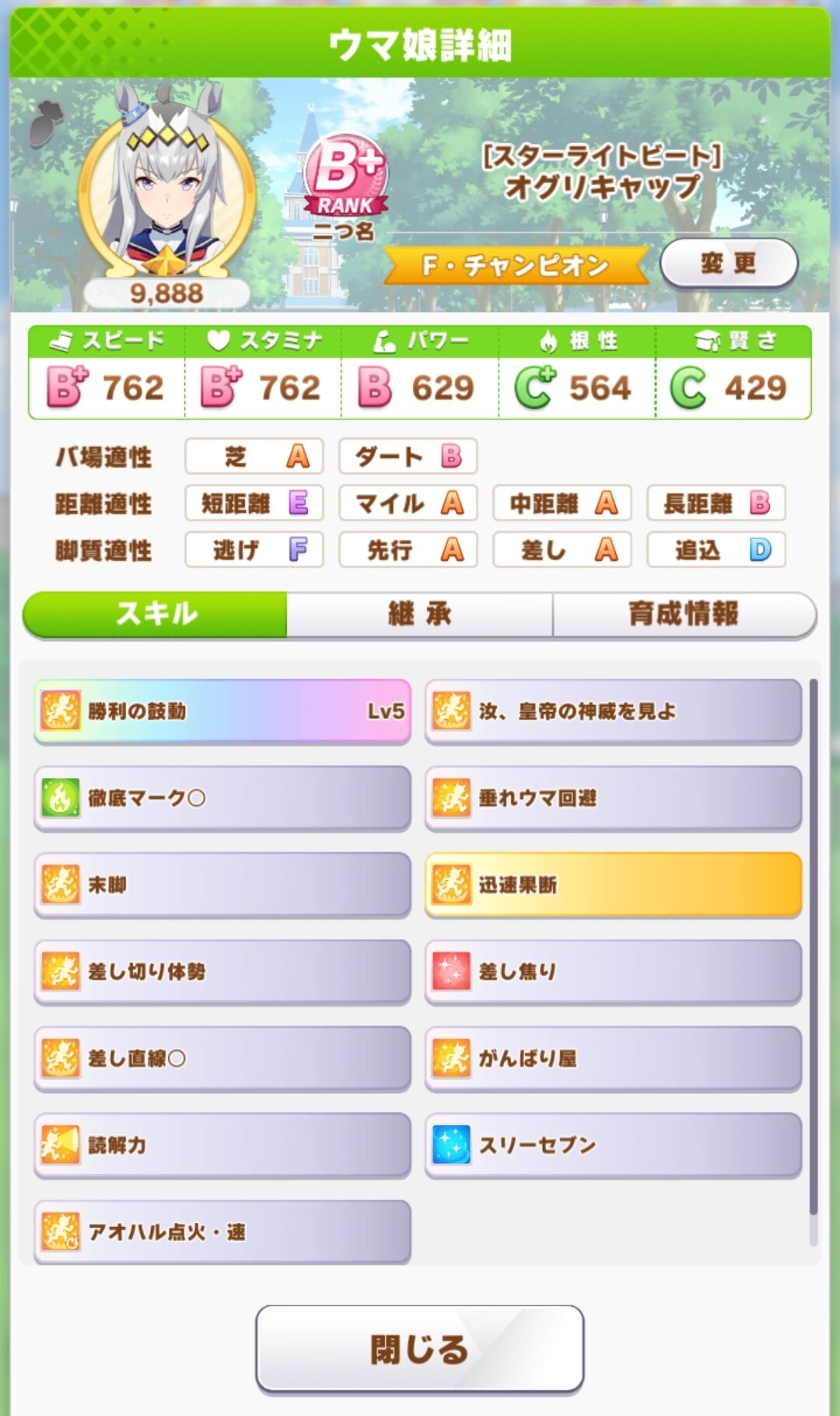Open the 末脚 skill entry
840x1416 pixels.
[x=222, y=885]
